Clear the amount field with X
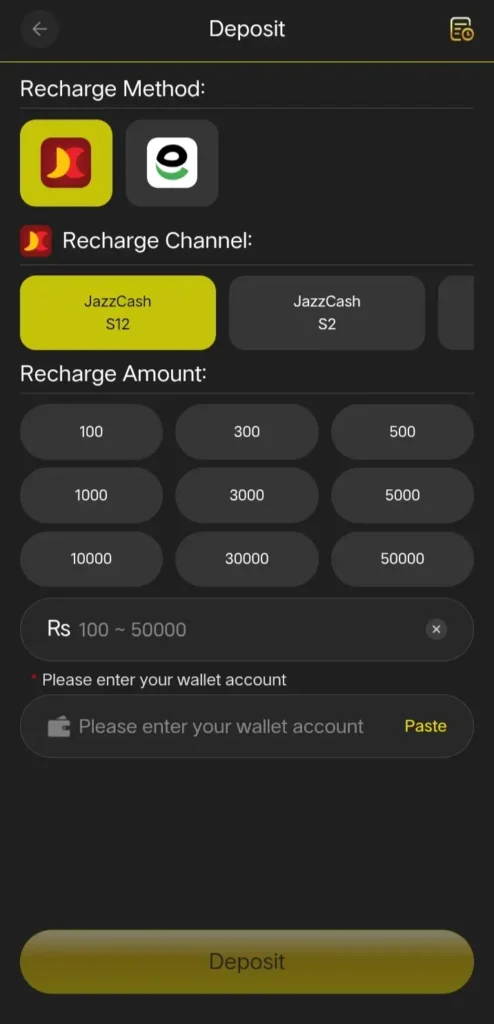Screen dimensions: 494x1024 click(x=436, y=630)
